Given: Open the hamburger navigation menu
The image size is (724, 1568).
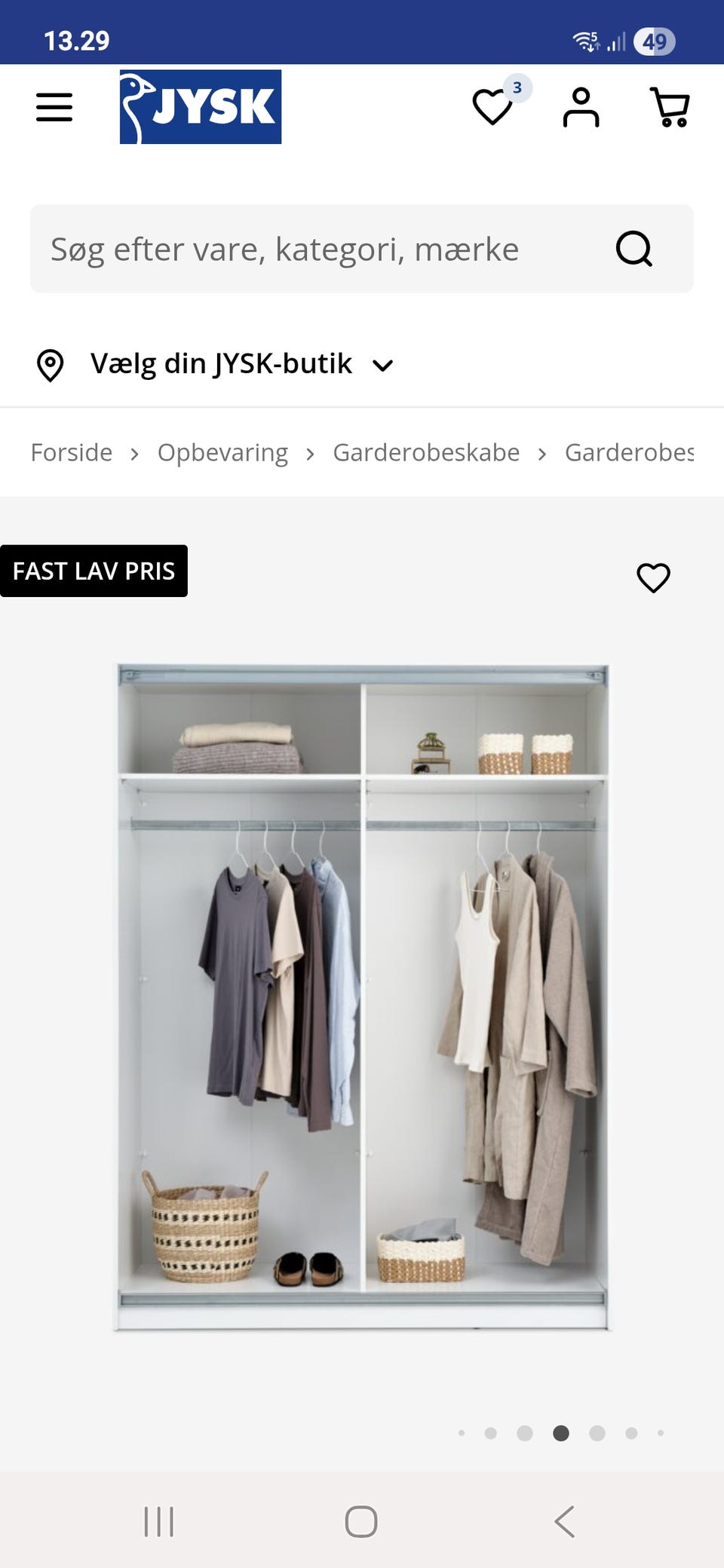Looking at the screenshot, I should [x=54, y=107].
